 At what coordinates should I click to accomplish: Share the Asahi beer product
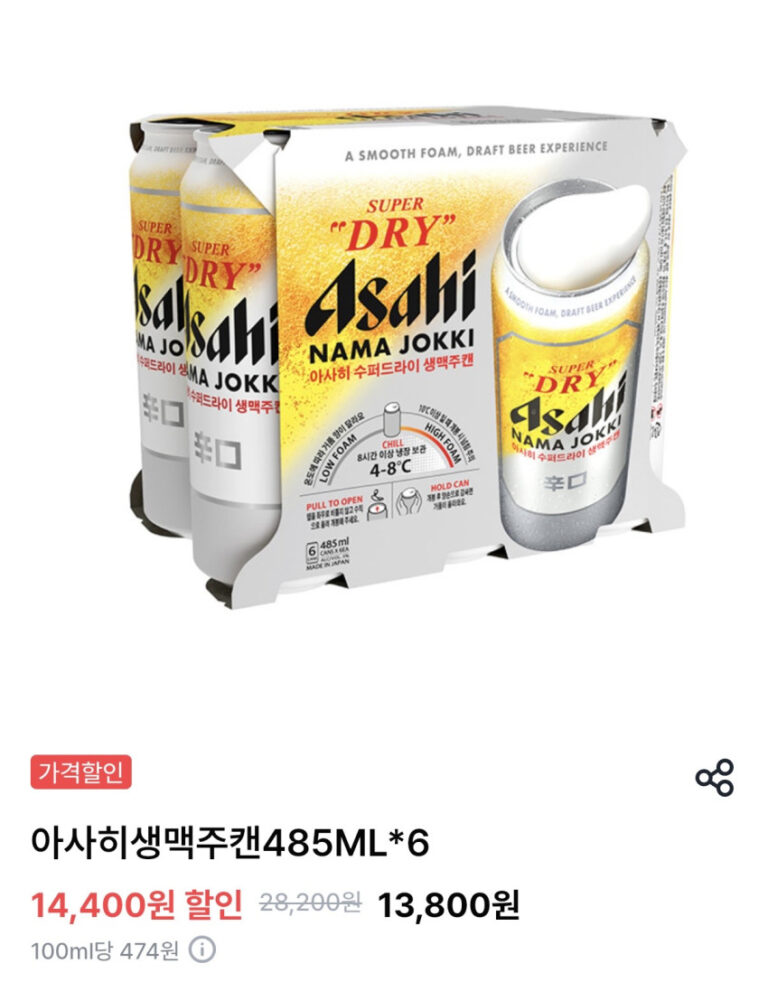[x=715, y=777]
